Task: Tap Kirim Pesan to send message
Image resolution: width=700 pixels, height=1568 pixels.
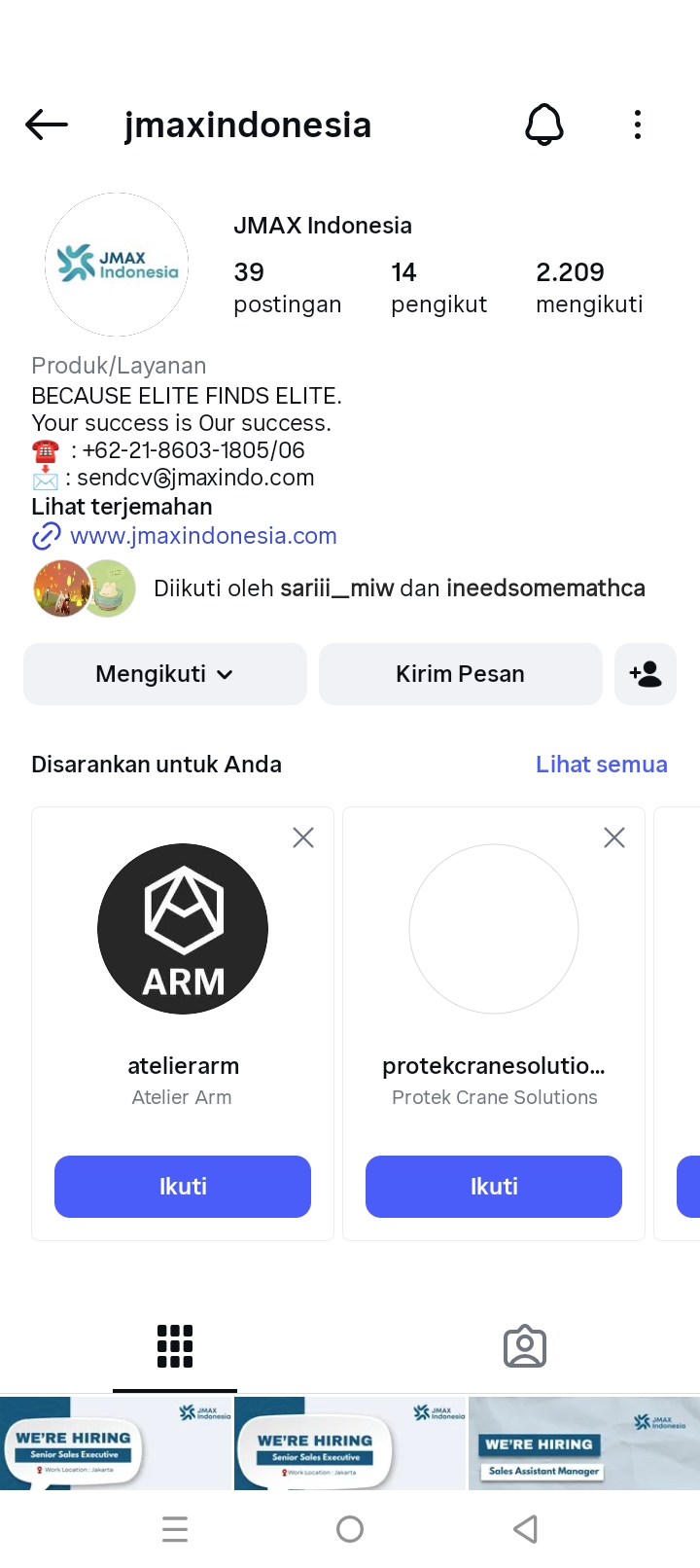Action: [460, 674]
